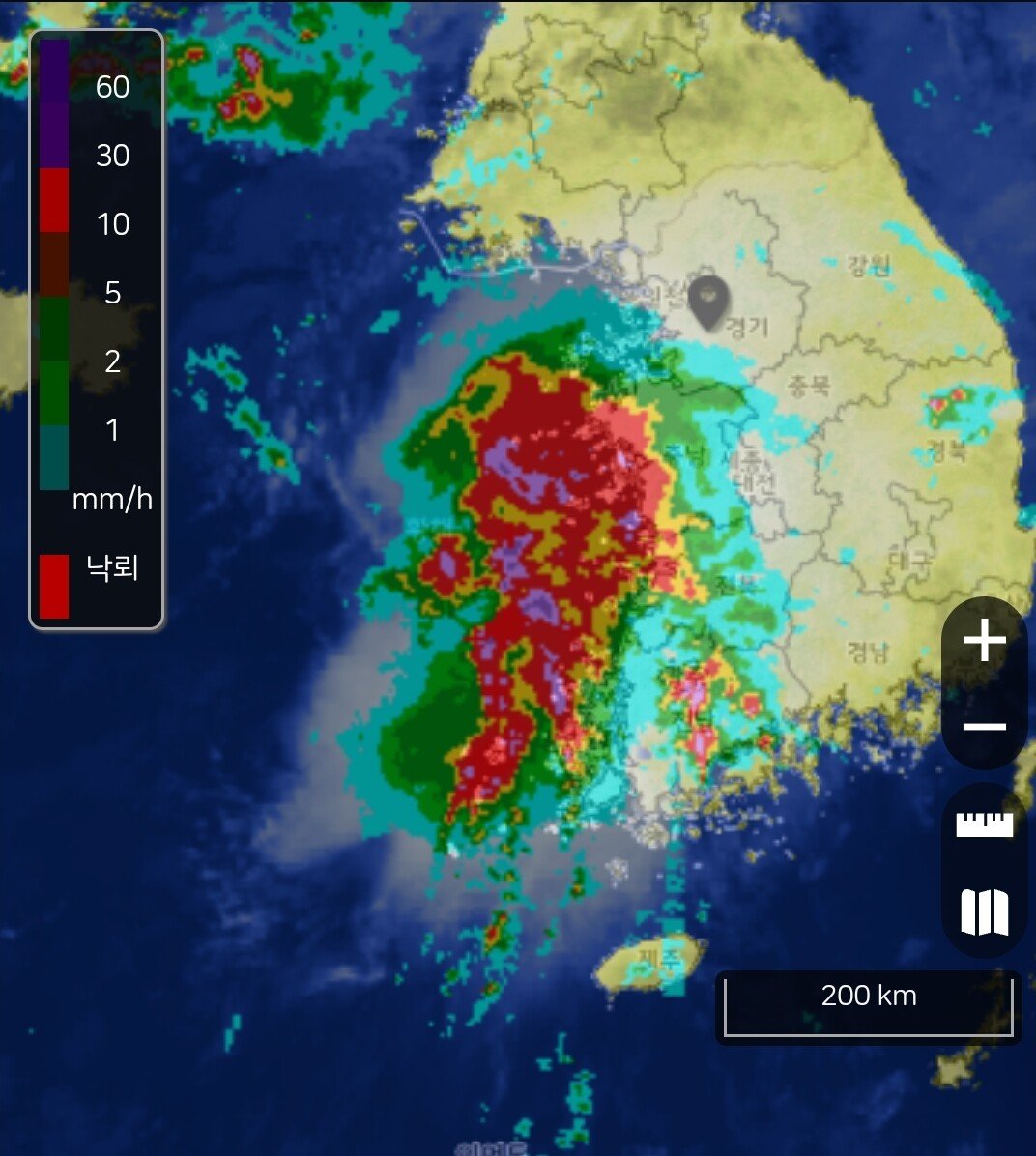Viewport: 1036px width, 1156px height.
Task: Open the ruler distance measuring tool
Action: pos(984,824)
